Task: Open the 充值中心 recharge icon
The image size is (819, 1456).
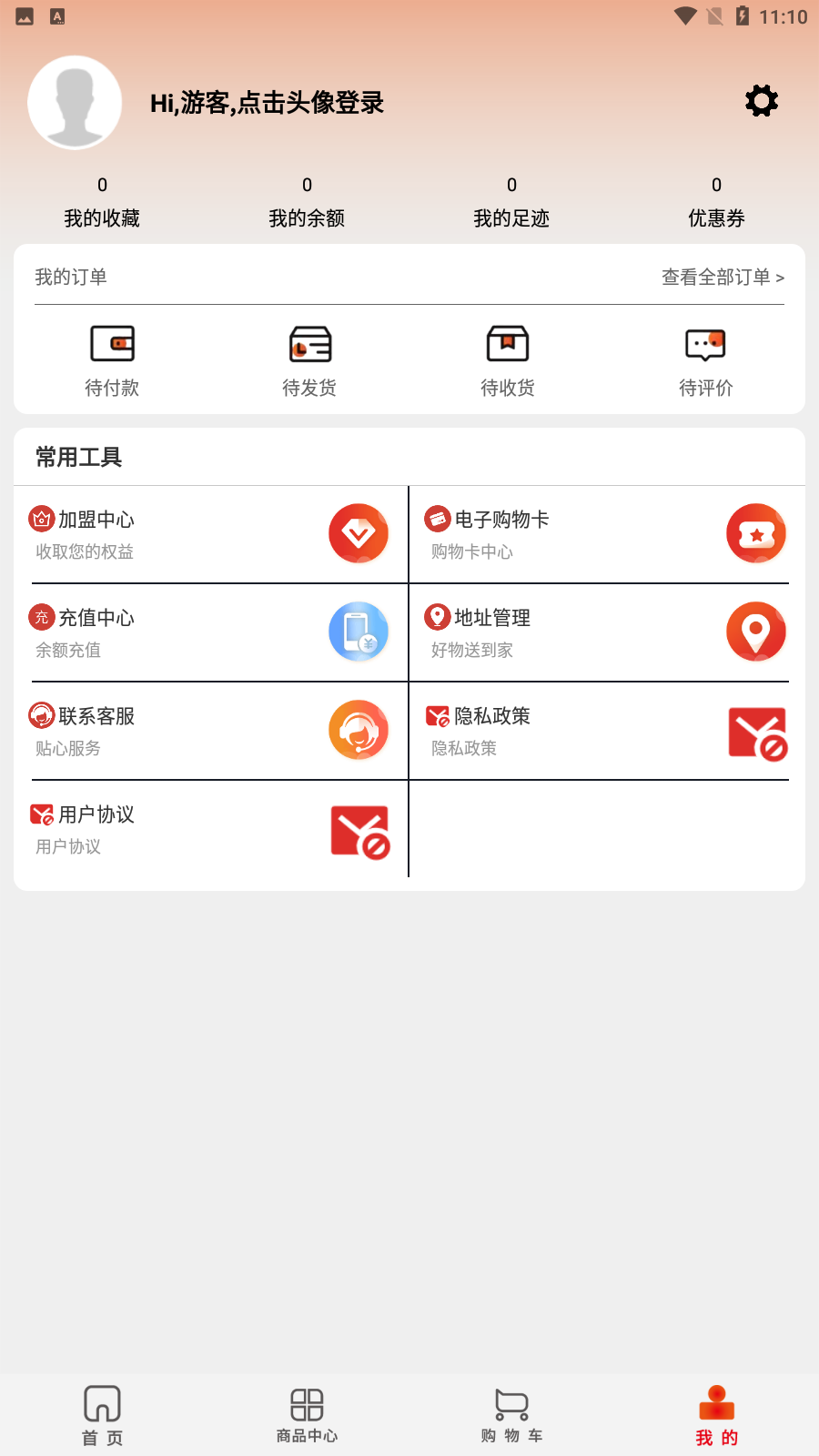Action: click(x=359, y=632)
